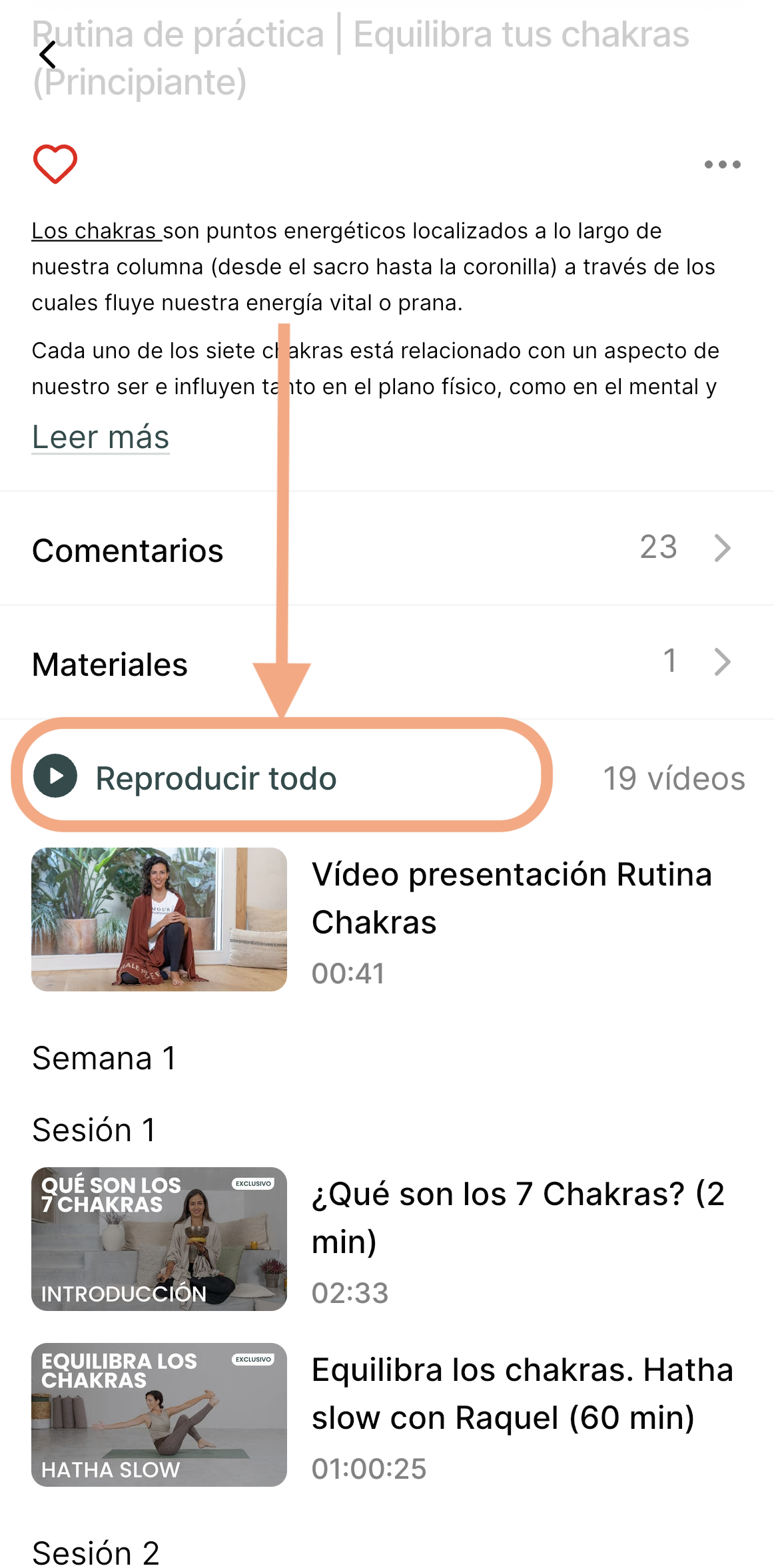Expand description with 'Leer más'
Screen dimensions: 774x1568
(101, 437)
